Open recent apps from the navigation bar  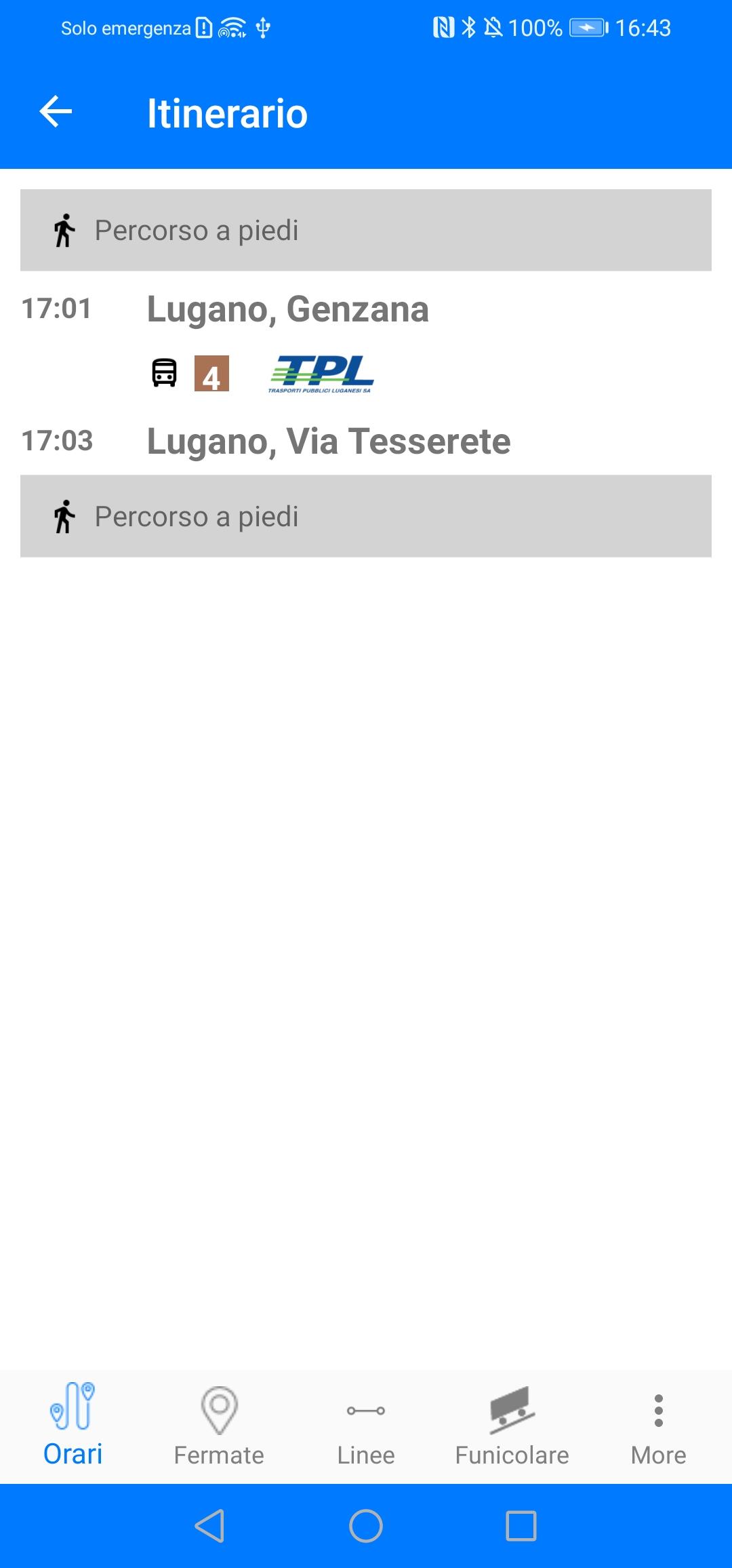tap(521, 1526)
